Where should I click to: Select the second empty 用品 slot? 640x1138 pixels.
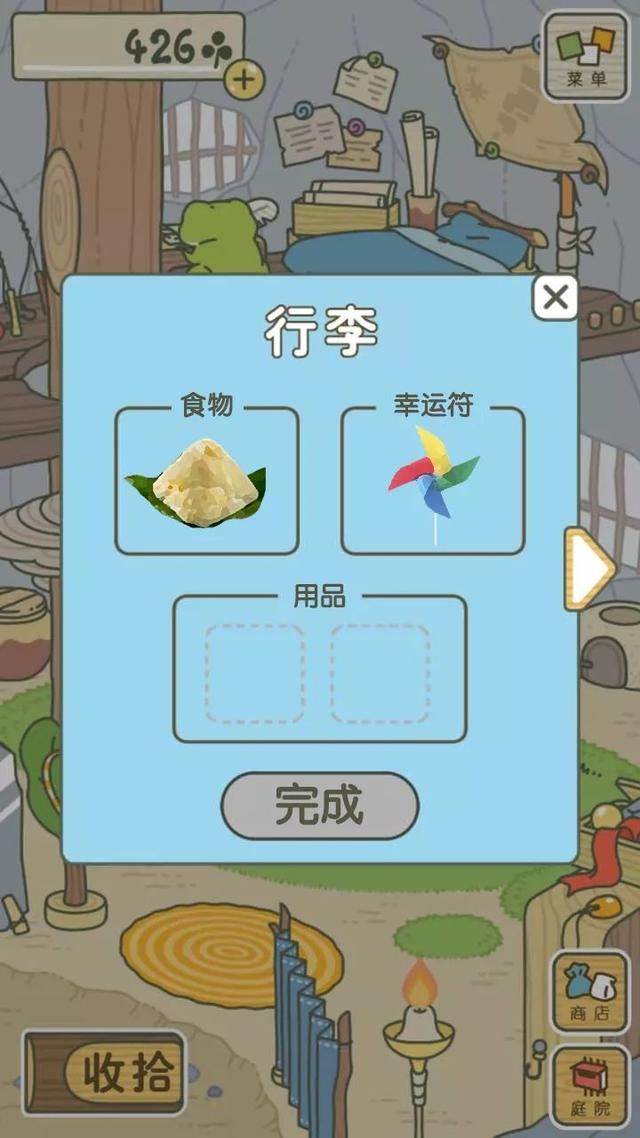(380, 674)
